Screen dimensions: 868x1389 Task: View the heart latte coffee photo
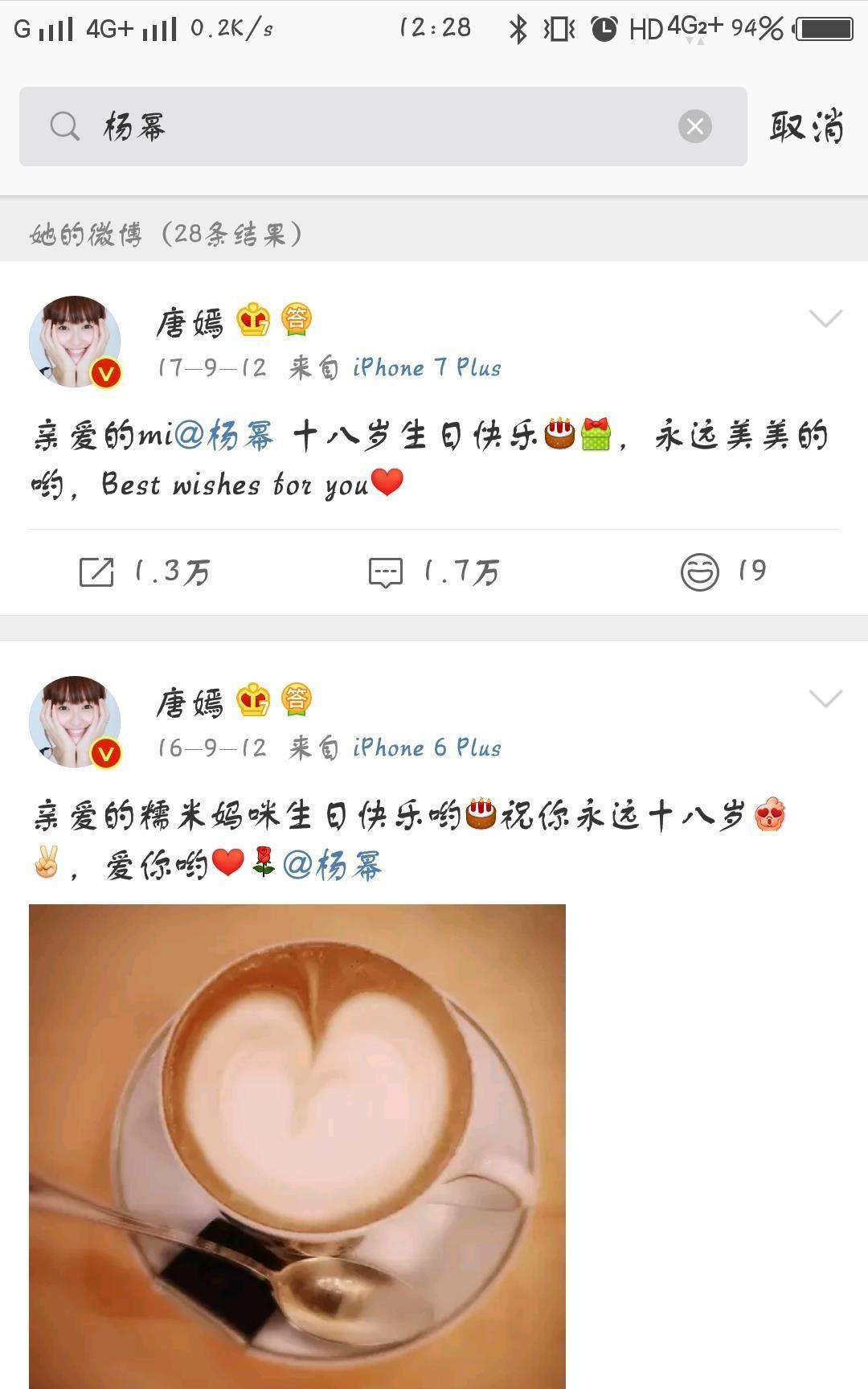click(297, 1145)
